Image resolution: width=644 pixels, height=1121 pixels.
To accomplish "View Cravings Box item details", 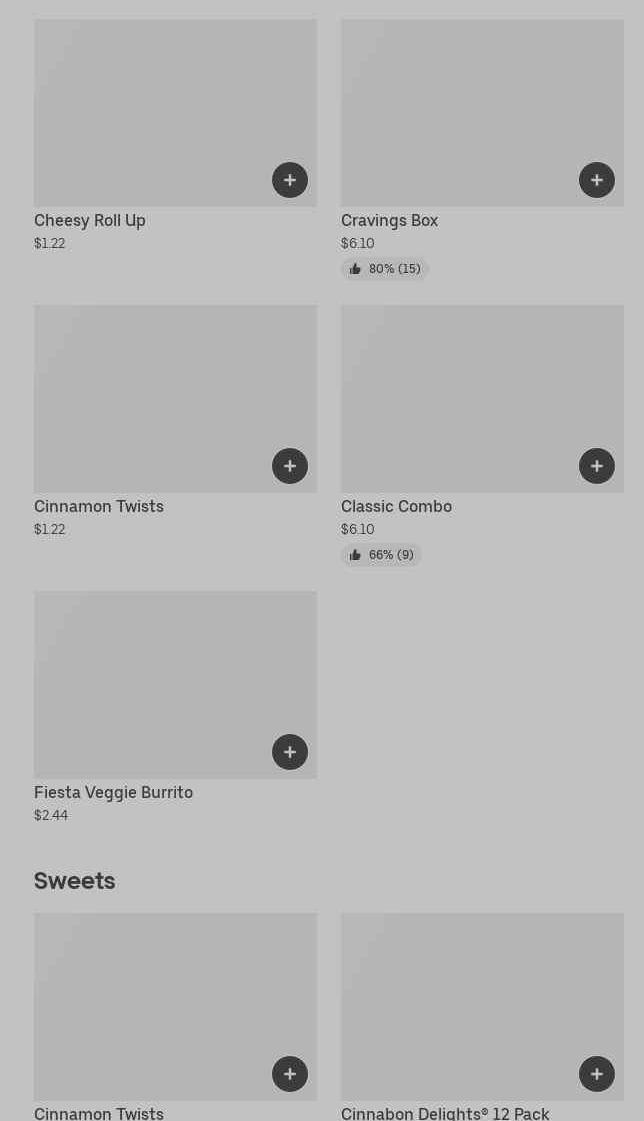I will coord(482,149).
